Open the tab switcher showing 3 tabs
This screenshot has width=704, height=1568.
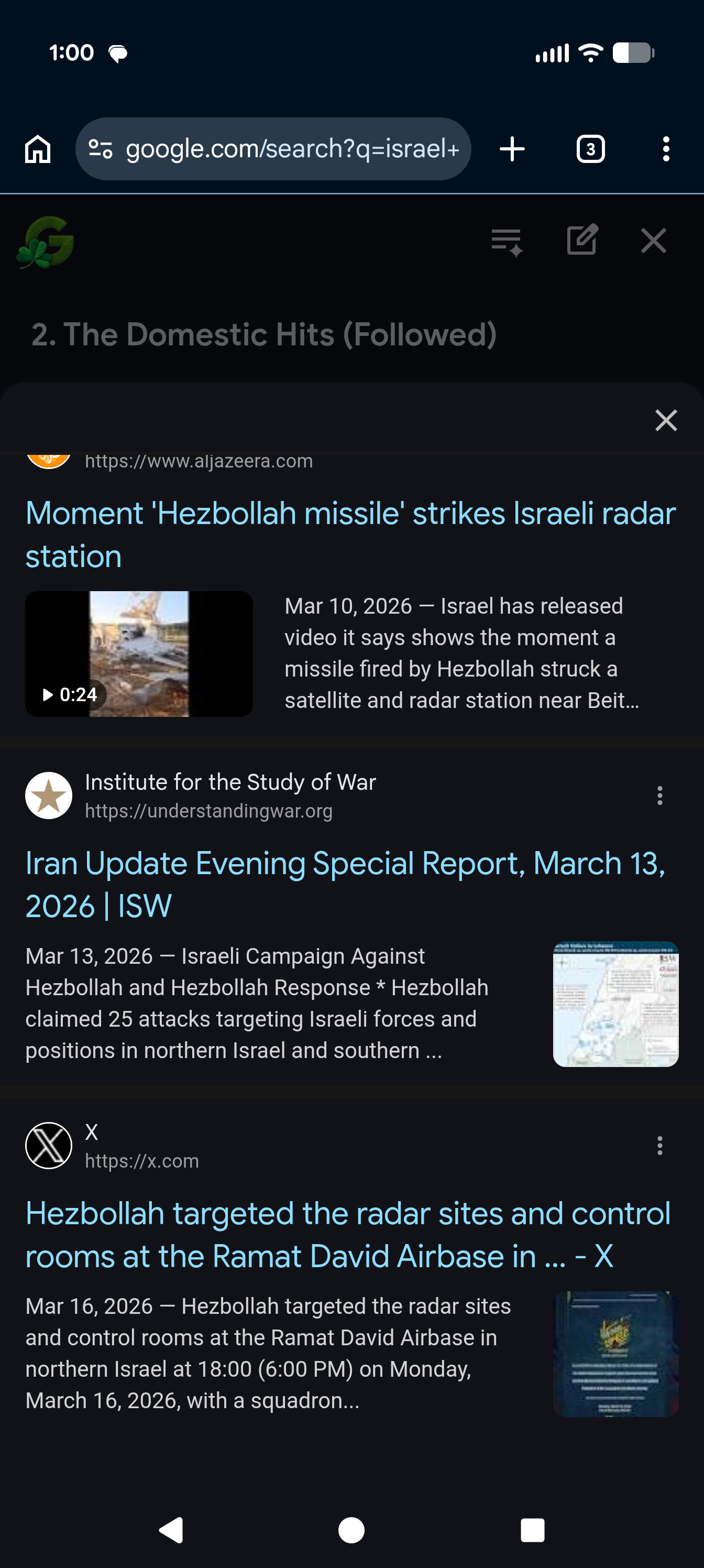(x=590, y=149)
